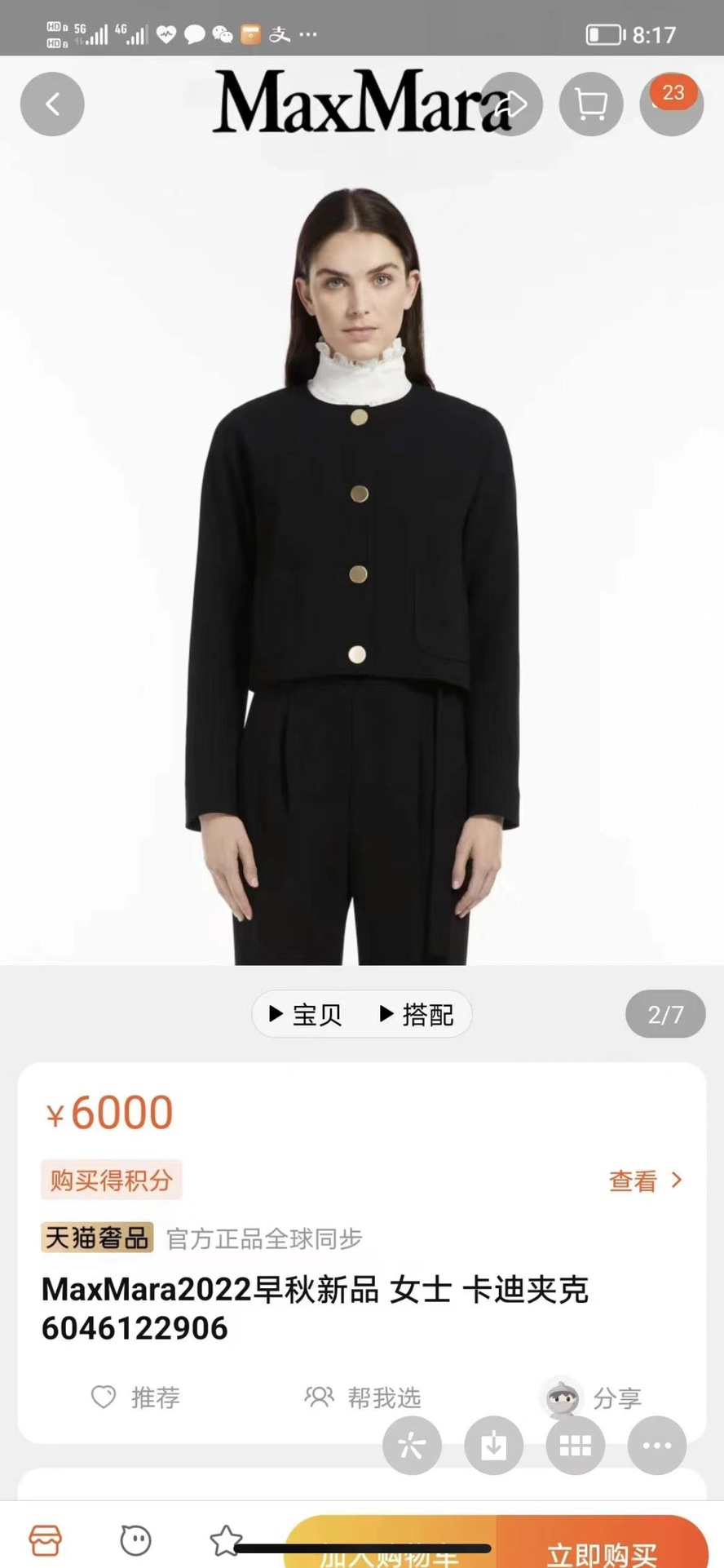
Task: Open 查看 for purchase points
Action: 645,1180
